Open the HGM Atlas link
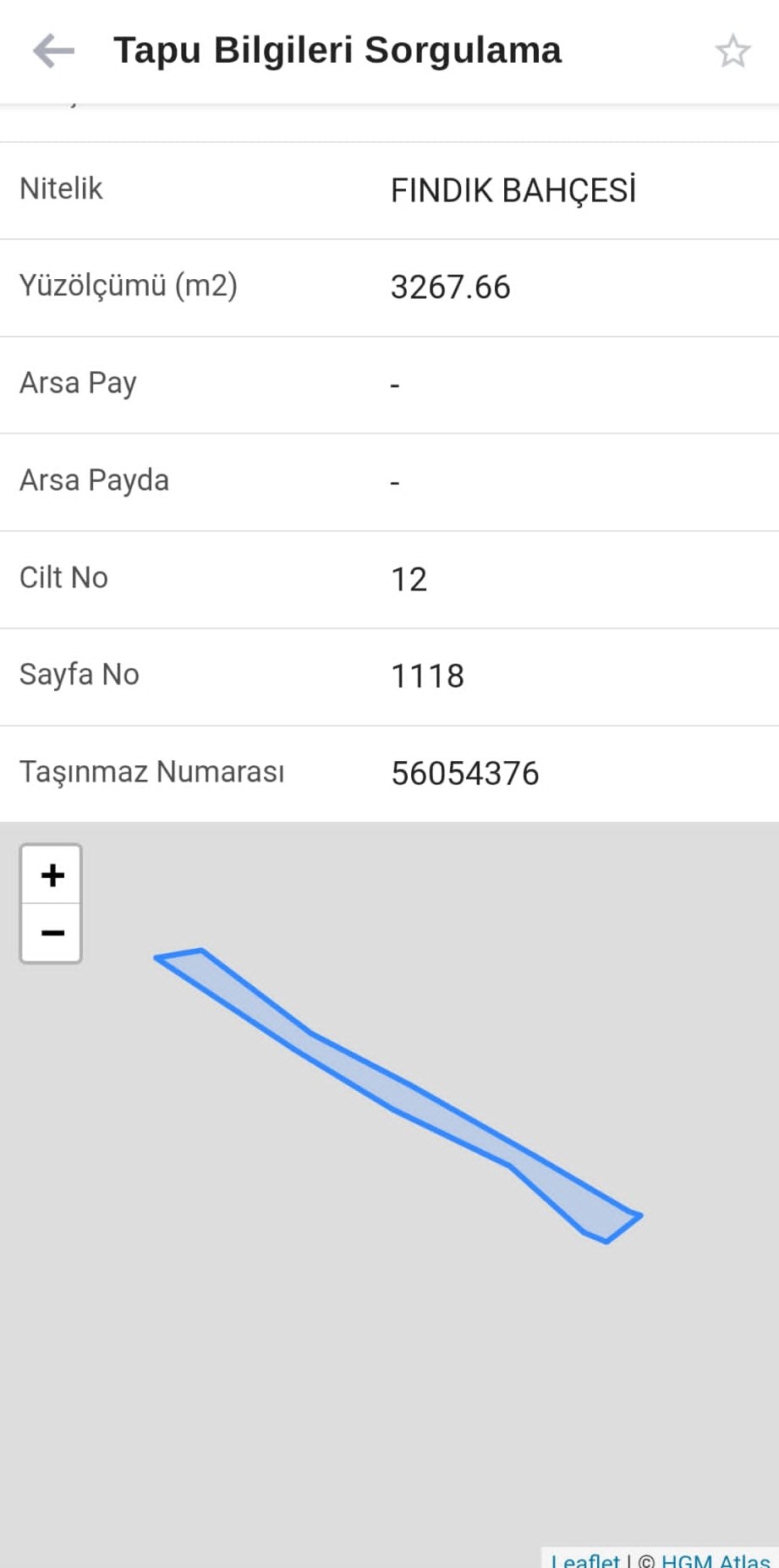 [716, 1560]
